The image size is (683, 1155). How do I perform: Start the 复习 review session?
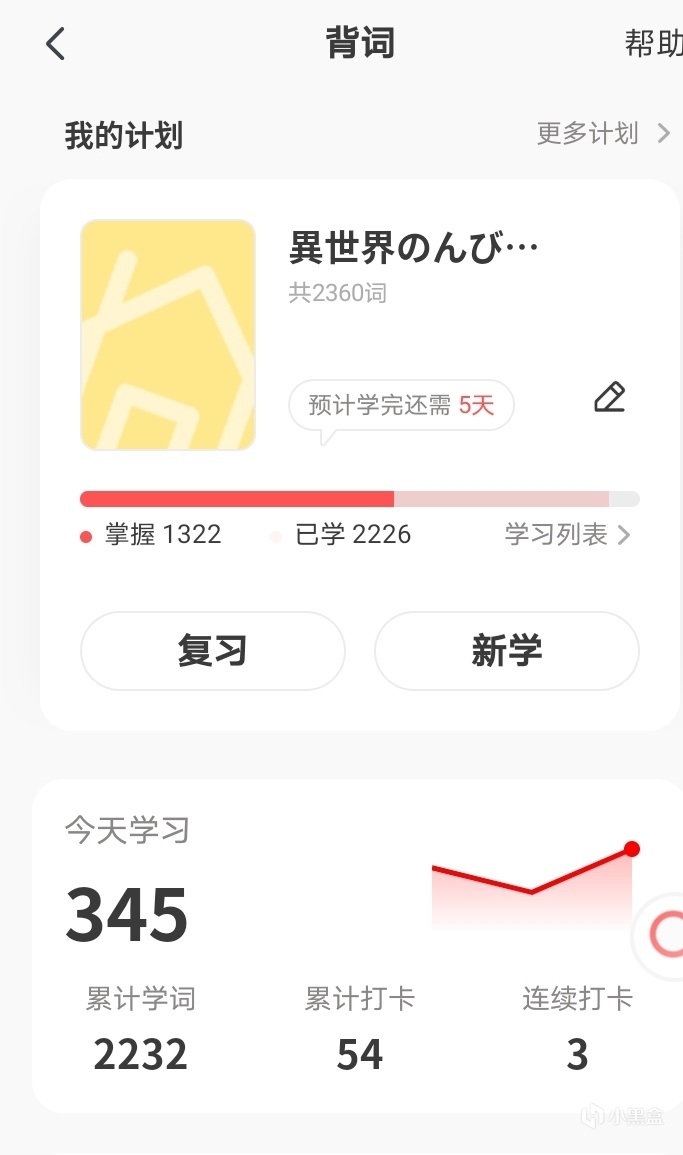tap(212, 651)
